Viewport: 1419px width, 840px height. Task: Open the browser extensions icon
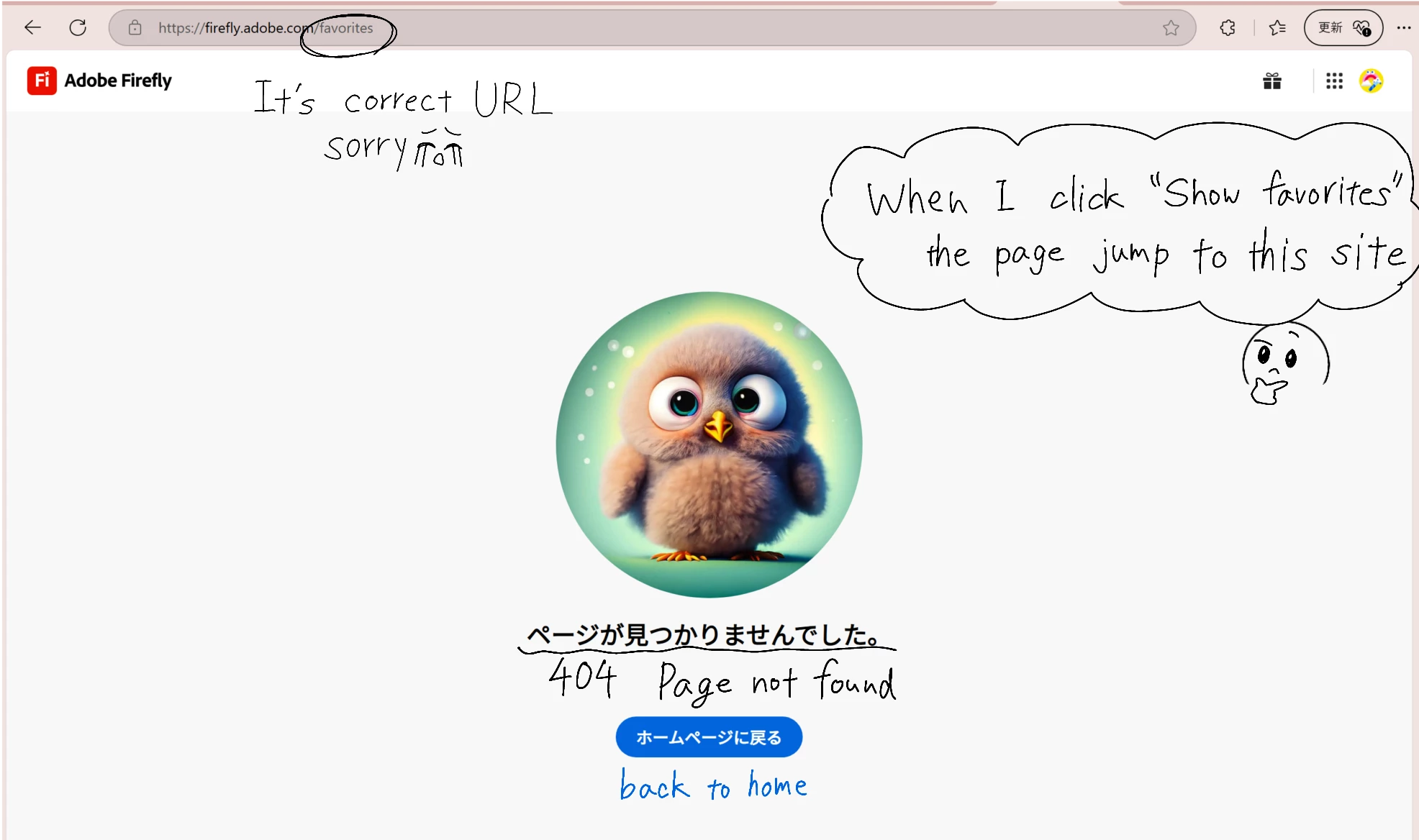pos(1228,28)
